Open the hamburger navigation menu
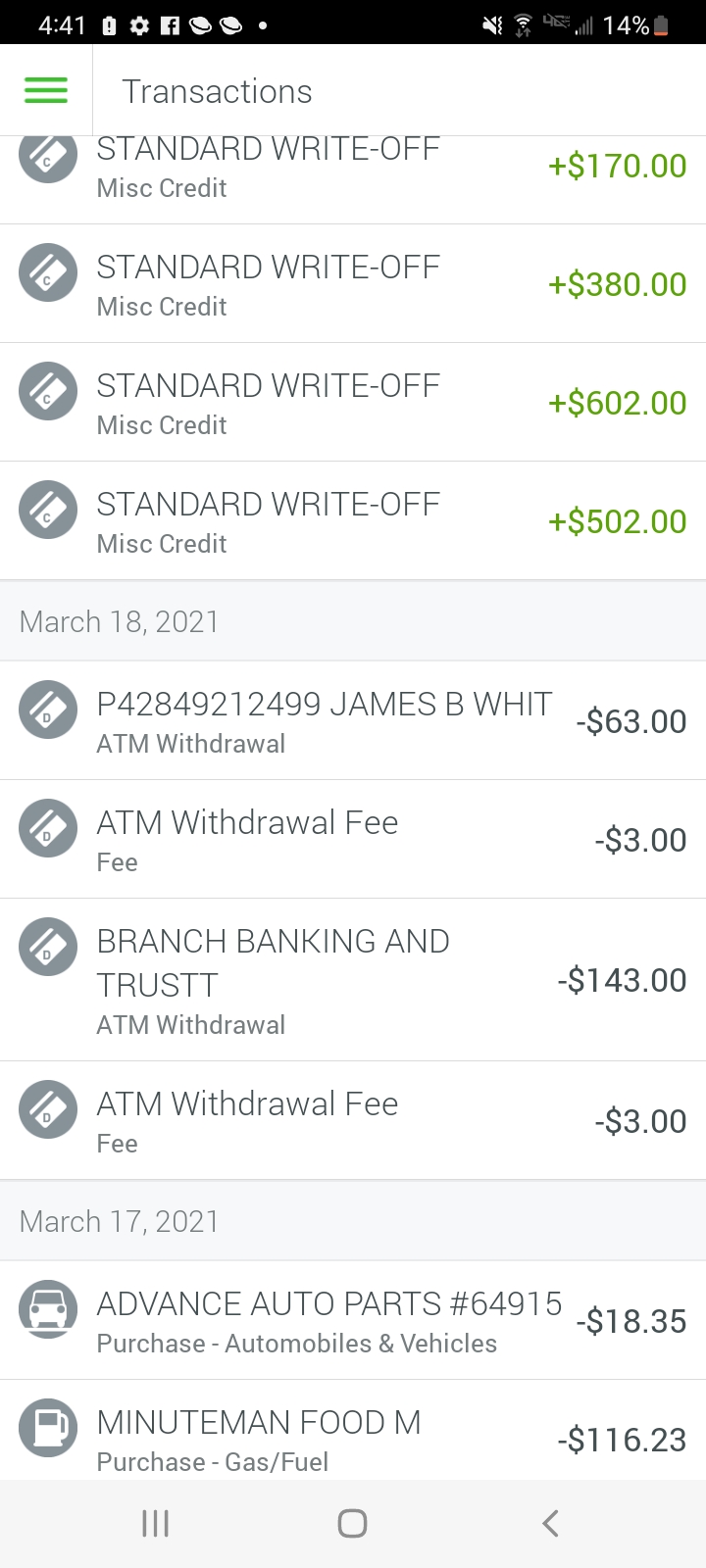This screenshot has width=706, height=1568. coord(46,91)
